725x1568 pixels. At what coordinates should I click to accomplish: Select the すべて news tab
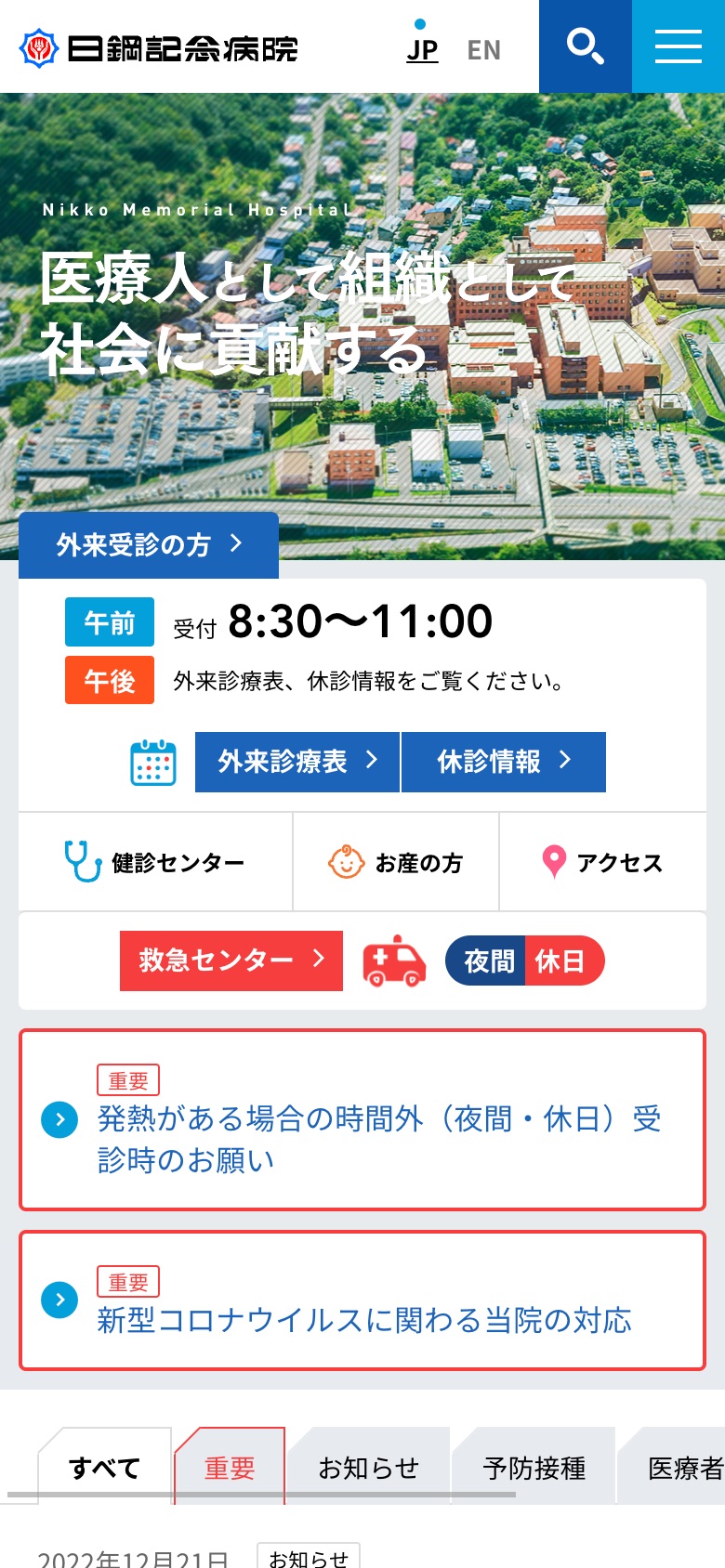tap(104, 1467)
